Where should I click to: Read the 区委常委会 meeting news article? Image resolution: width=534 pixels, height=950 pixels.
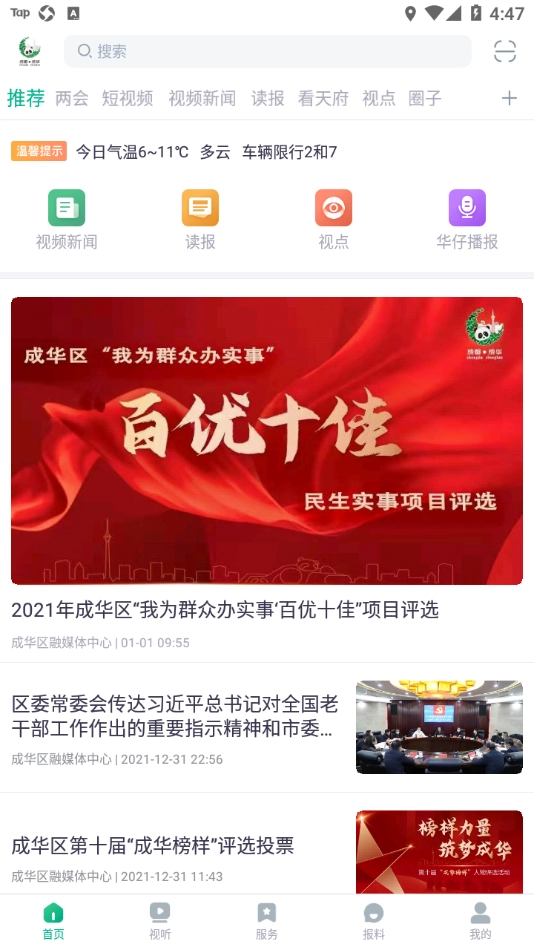click(267, 728)
